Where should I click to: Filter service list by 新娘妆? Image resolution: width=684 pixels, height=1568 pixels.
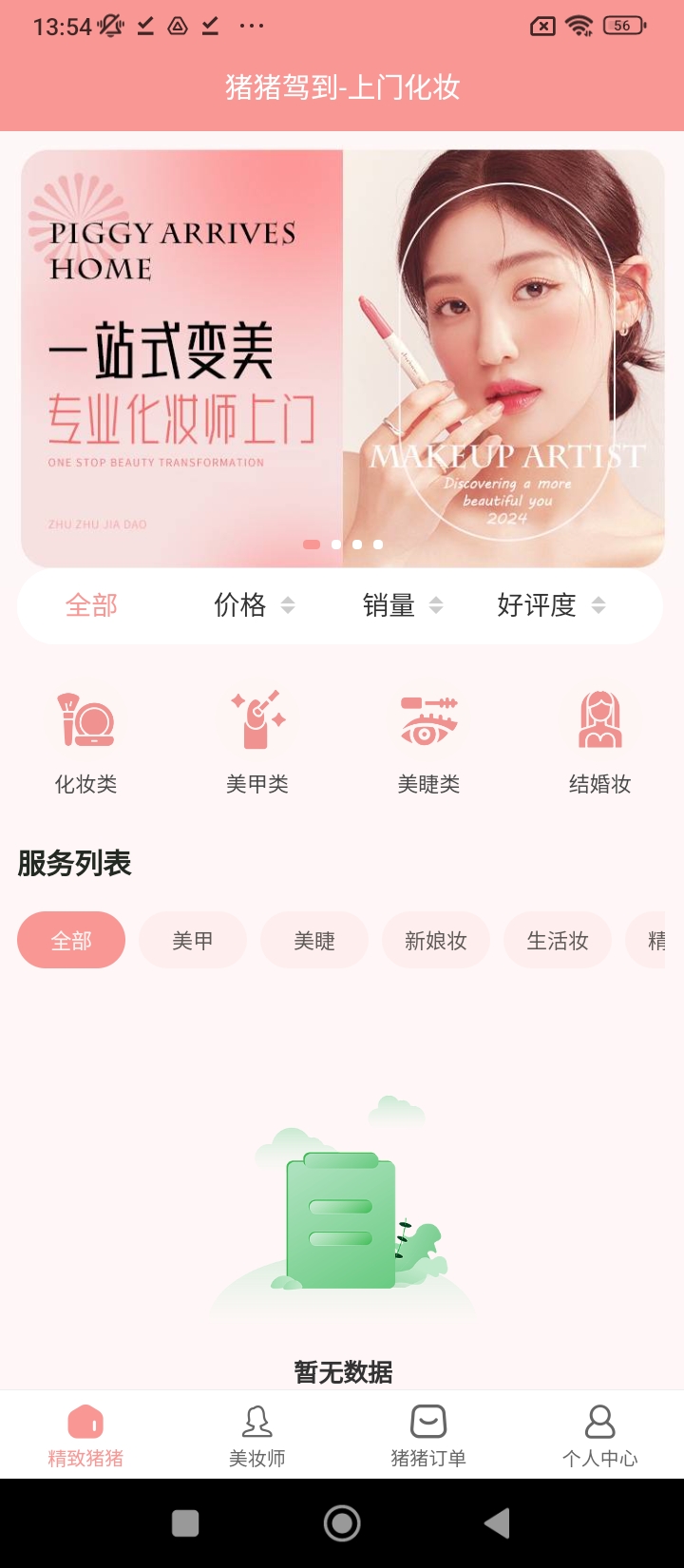(436, 940)
